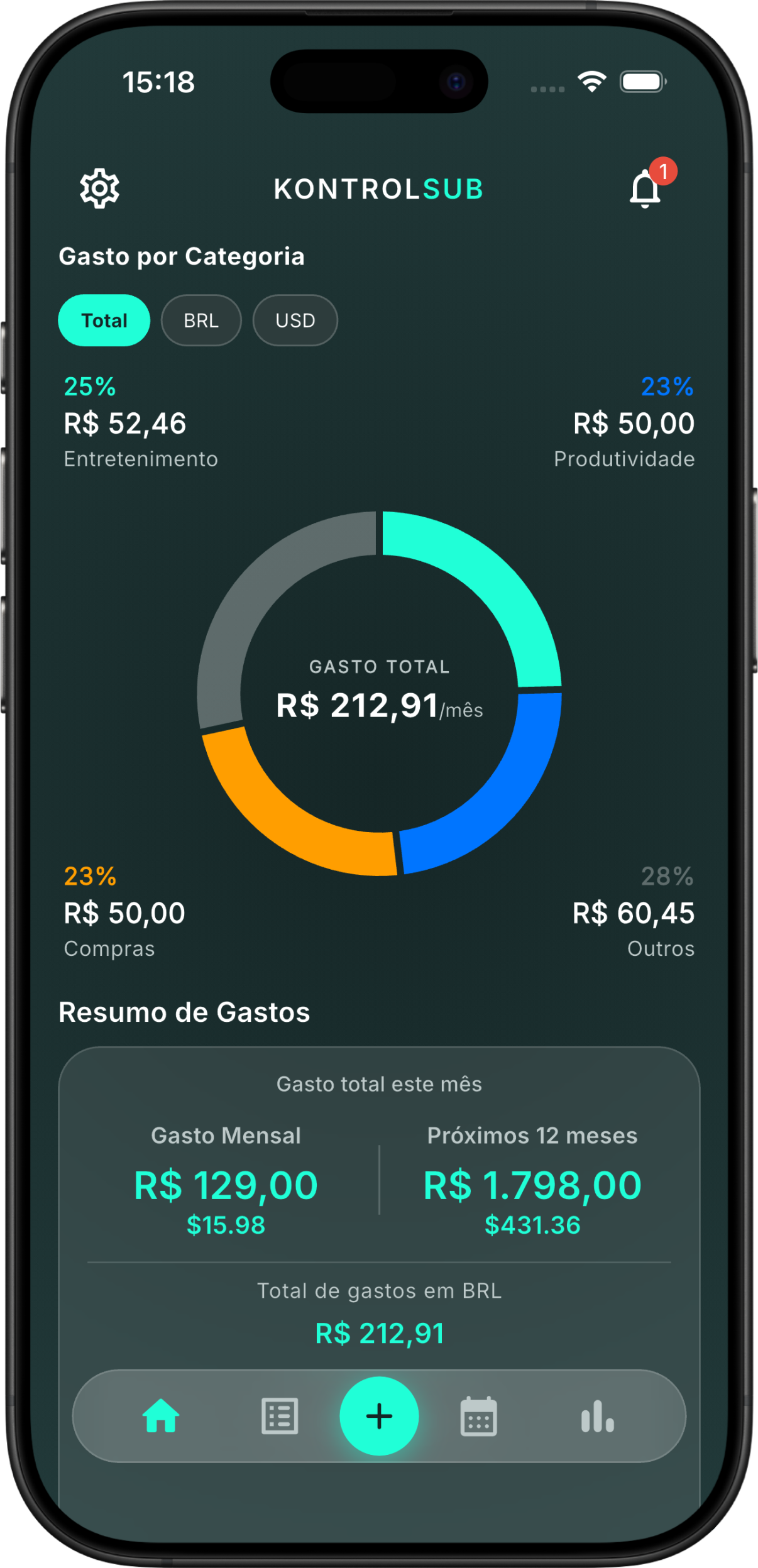
Task: Open notifications via the bell icon
Action: [x=644, y=189]
